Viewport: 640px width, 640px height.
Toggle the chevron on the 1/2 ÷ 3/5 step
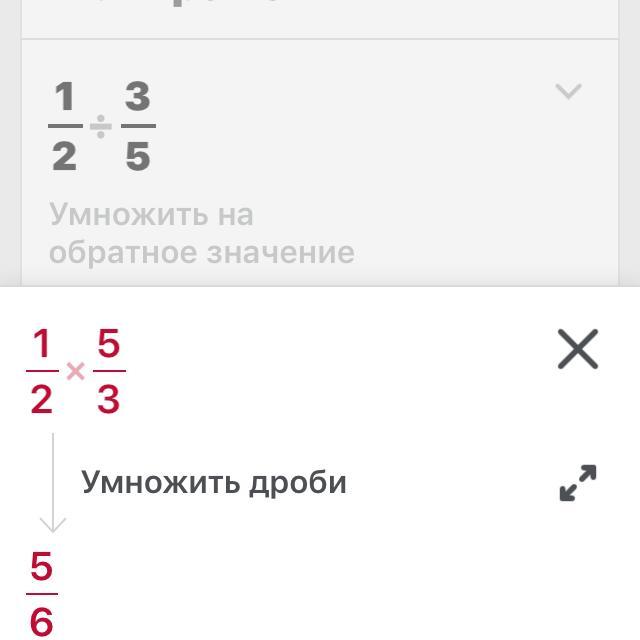click(x=568, y=92)
